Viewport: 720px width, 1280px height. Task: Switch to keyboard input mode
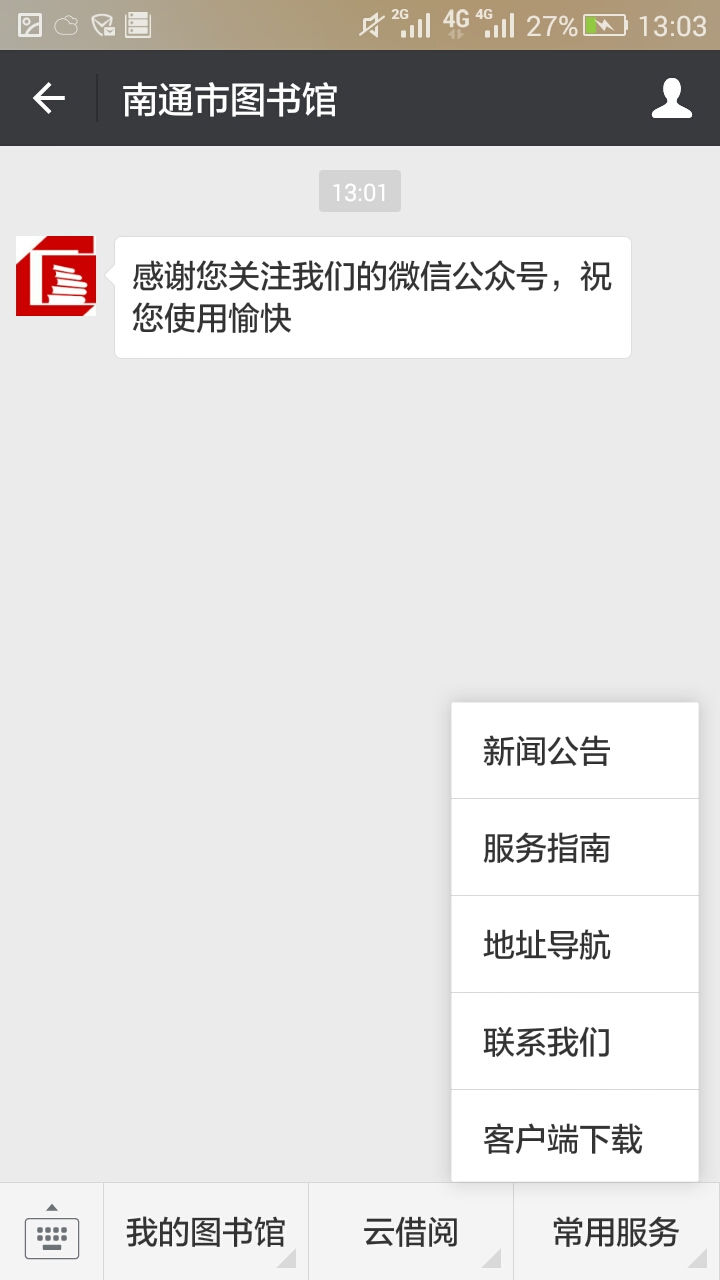[x=52, y=1232]
